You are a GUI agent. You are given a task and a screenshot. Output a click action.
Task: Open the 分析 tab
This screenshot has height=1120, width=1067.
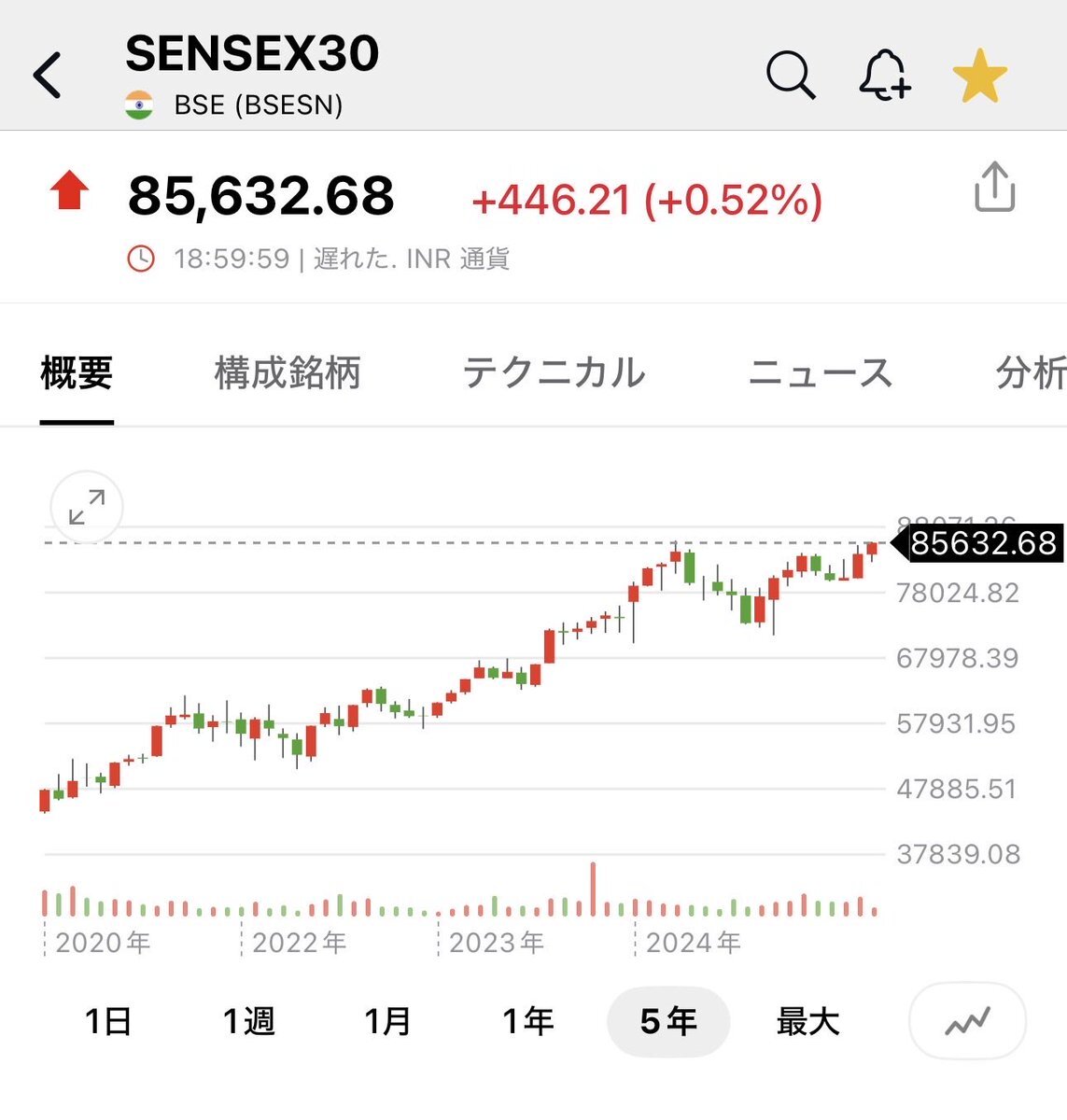click(x=1030, y=373)
